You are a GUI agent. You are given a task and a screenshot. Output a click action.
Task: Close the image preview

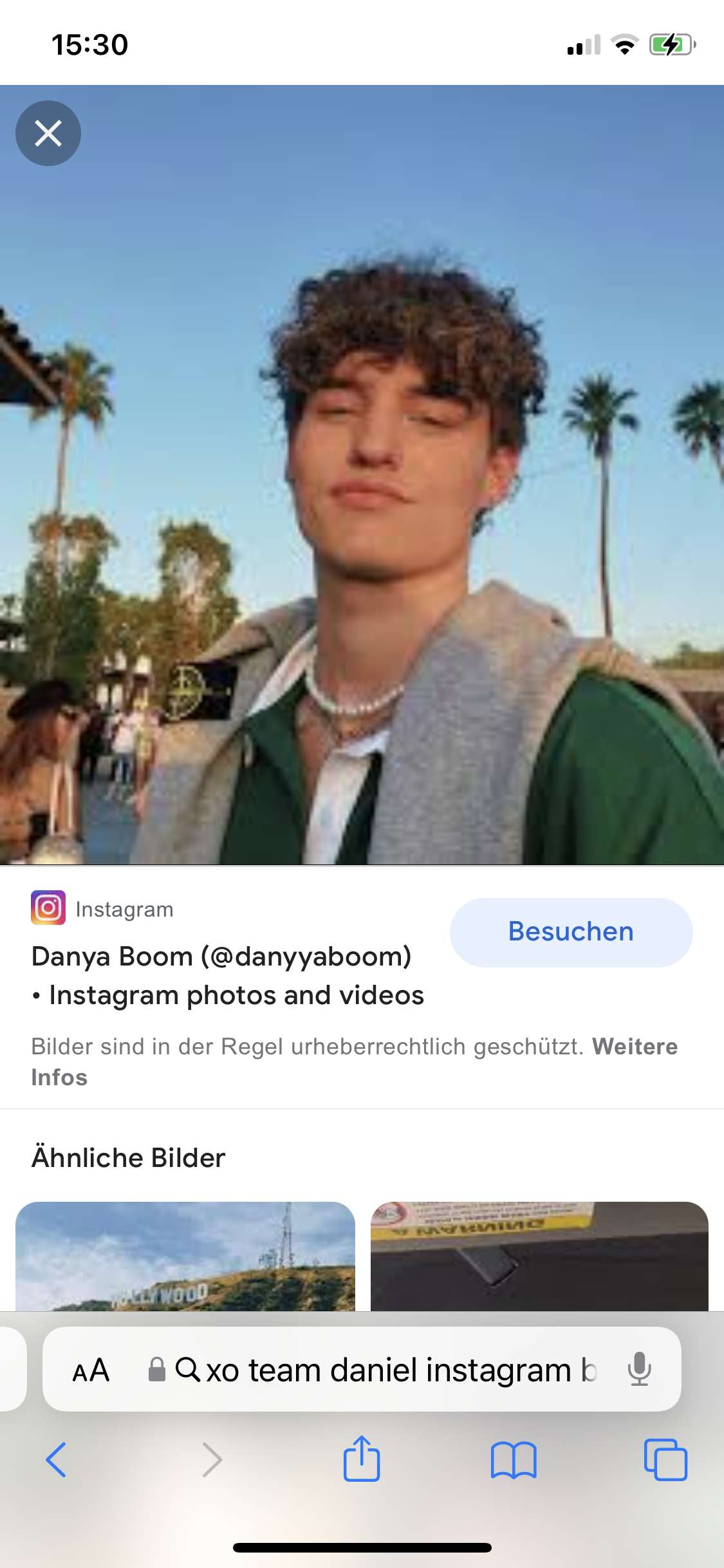48,133
